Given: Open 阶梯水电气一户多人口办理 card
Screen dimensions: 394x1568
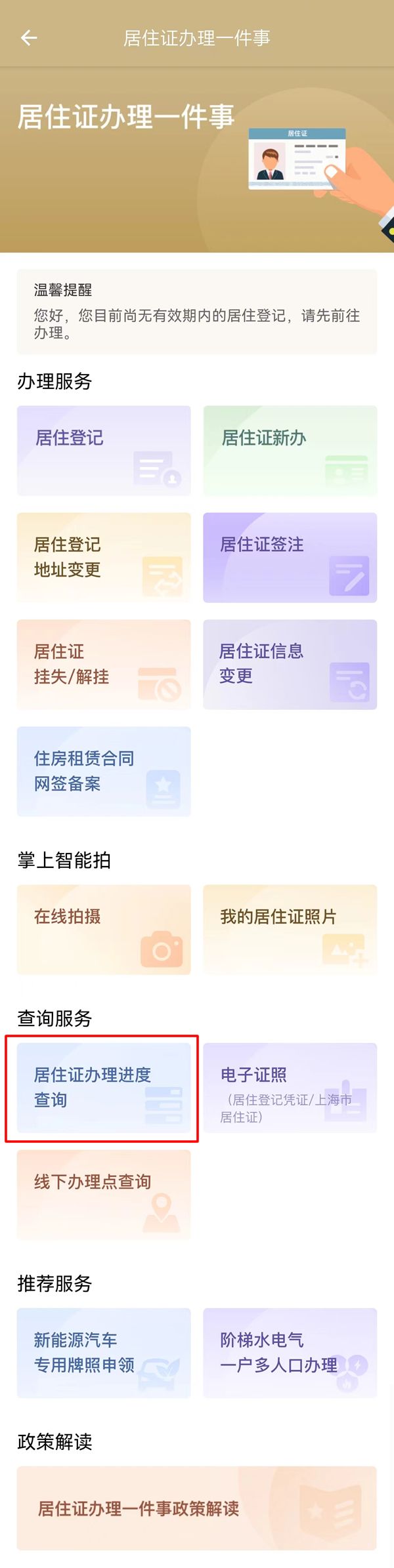Looking at the screenshot, I should click(x=290, y=1352).
